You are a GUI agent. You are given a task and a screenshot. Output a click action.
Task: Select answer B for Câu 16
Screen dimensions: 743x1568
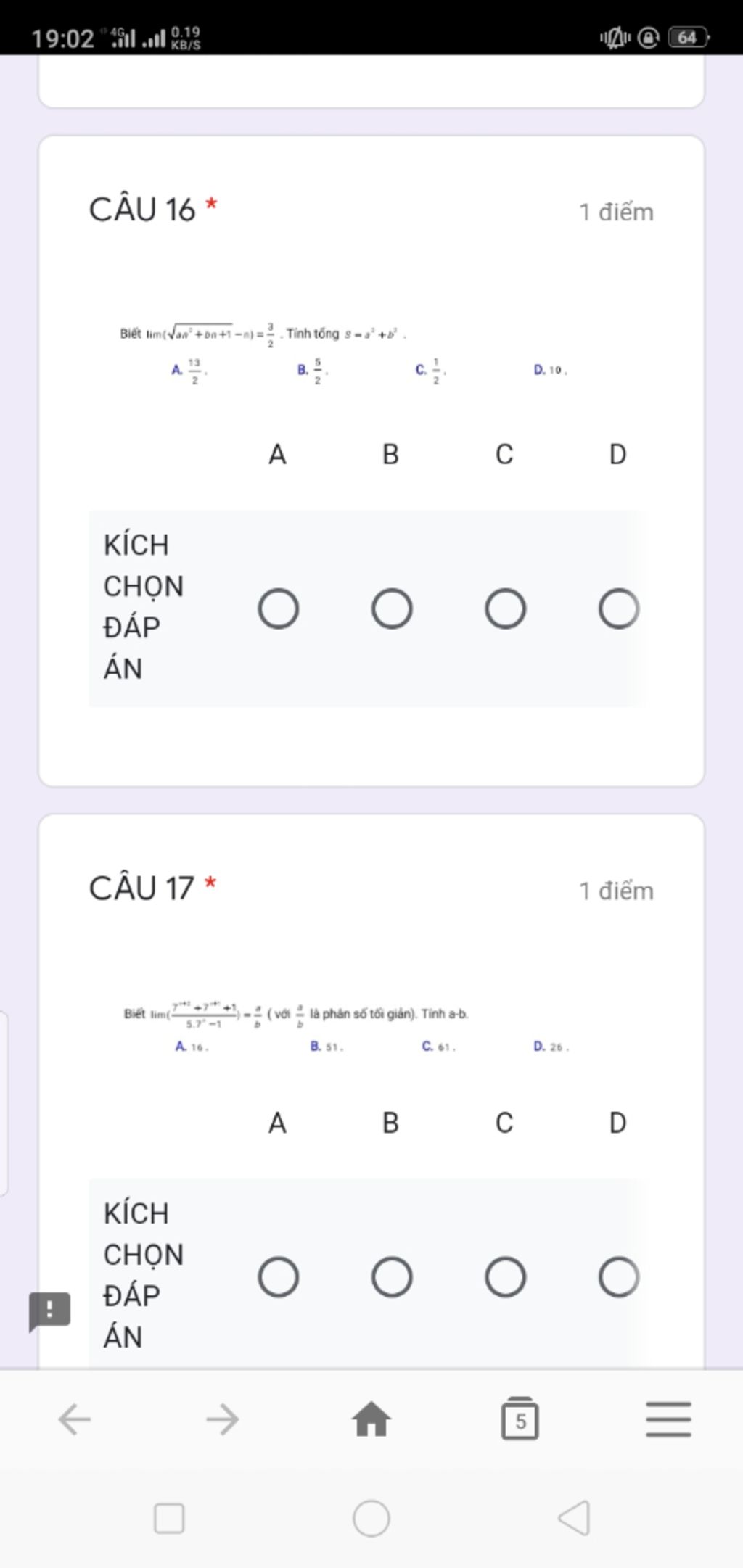[392, 608]
